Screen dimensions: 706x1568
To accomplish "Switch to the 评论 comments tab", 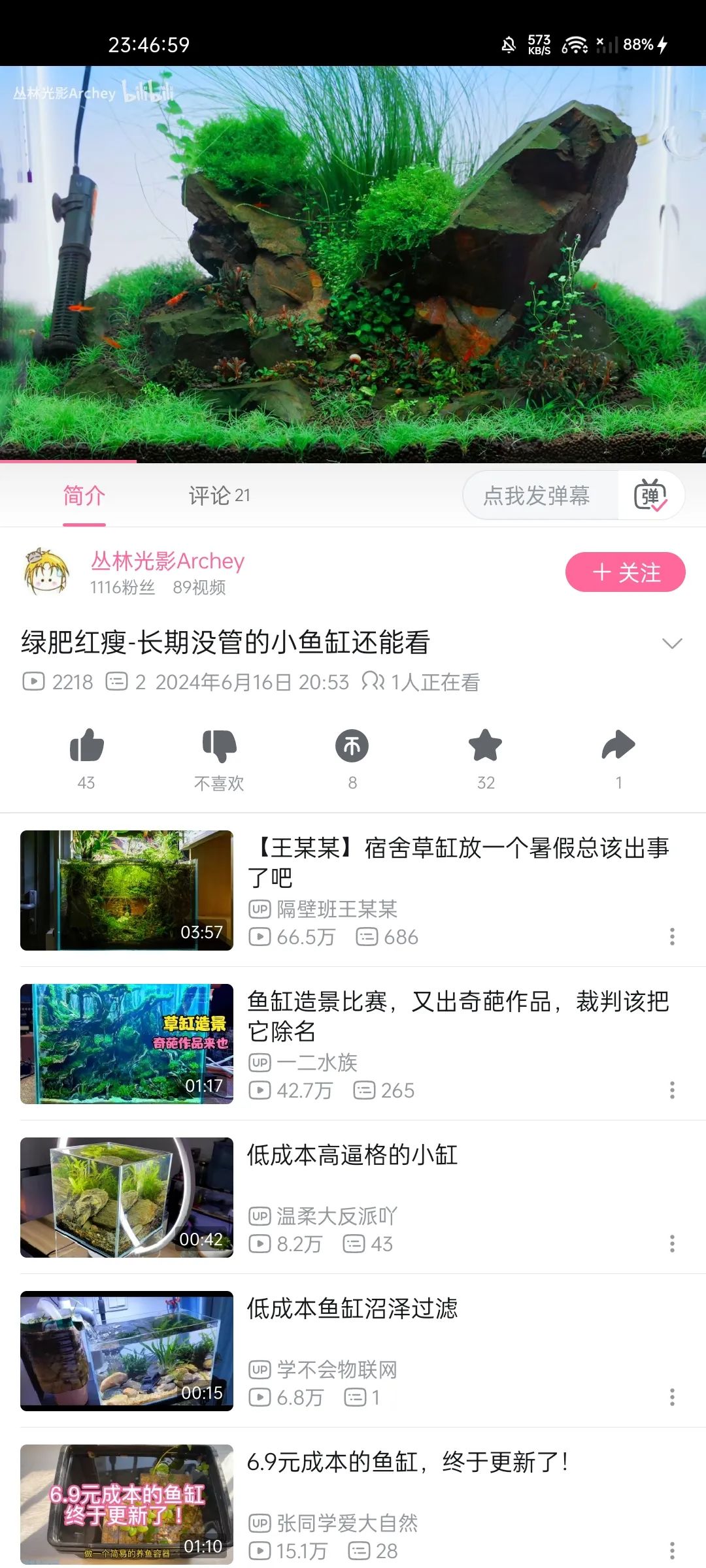I will [218, 496].
